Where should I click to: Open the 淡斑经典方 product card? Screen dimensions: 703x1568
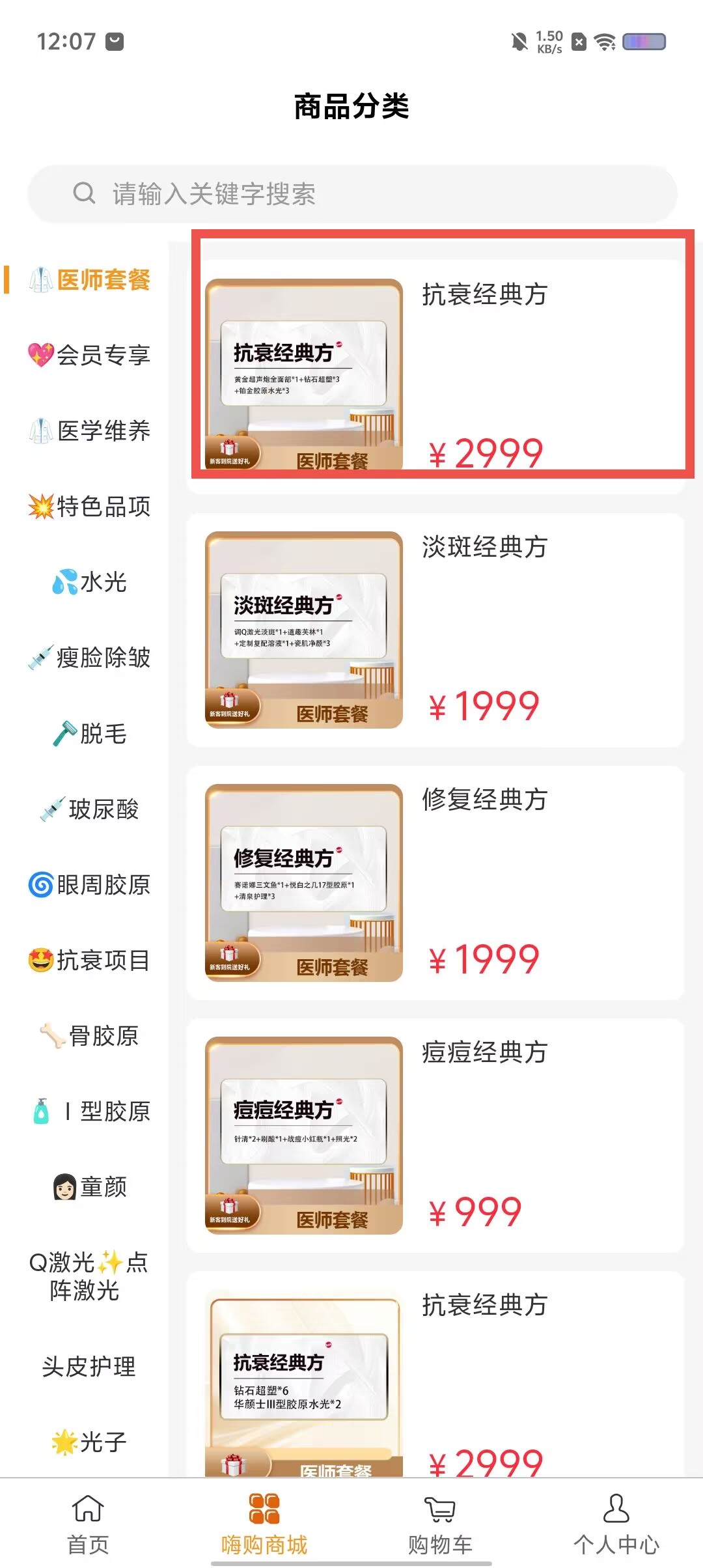coord(435,630)
